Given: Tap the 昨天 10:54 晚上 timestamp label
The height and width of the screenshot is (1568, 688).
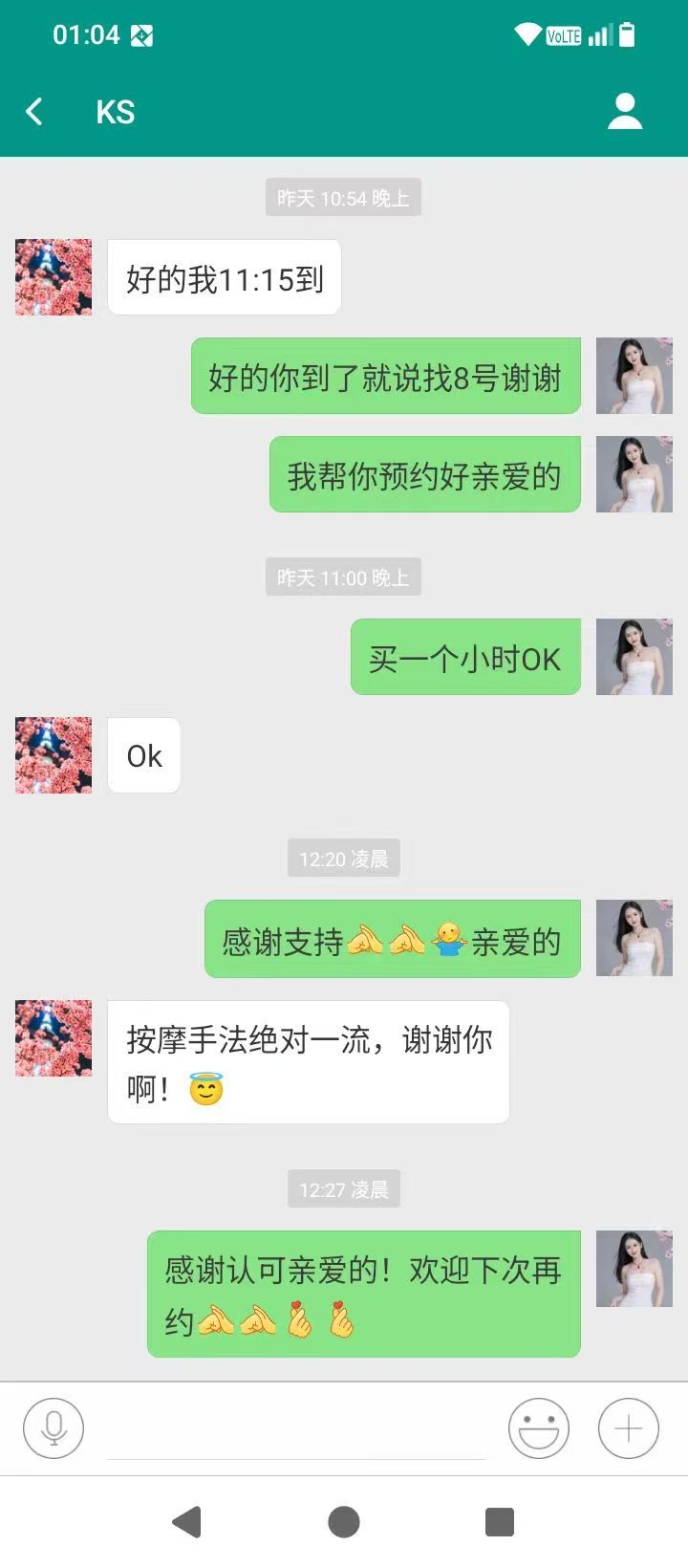Looking at the screenshot, I should 343,197.
